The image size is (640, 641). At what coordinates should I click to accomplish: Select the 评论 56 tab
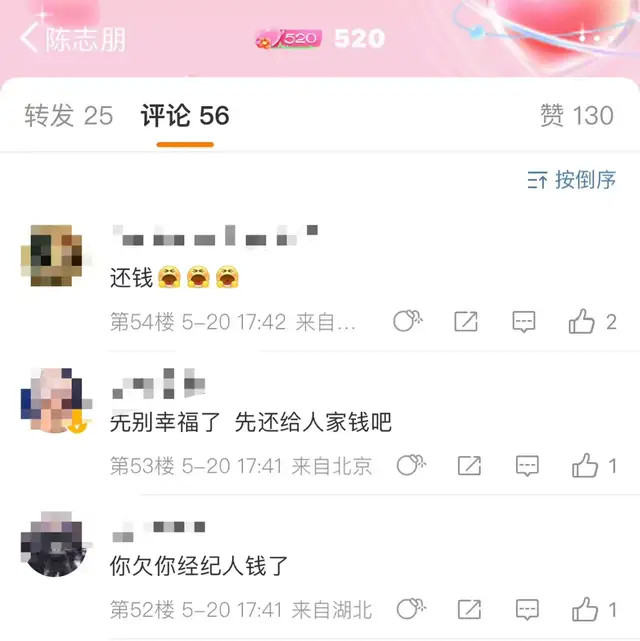tap(185, 116)
